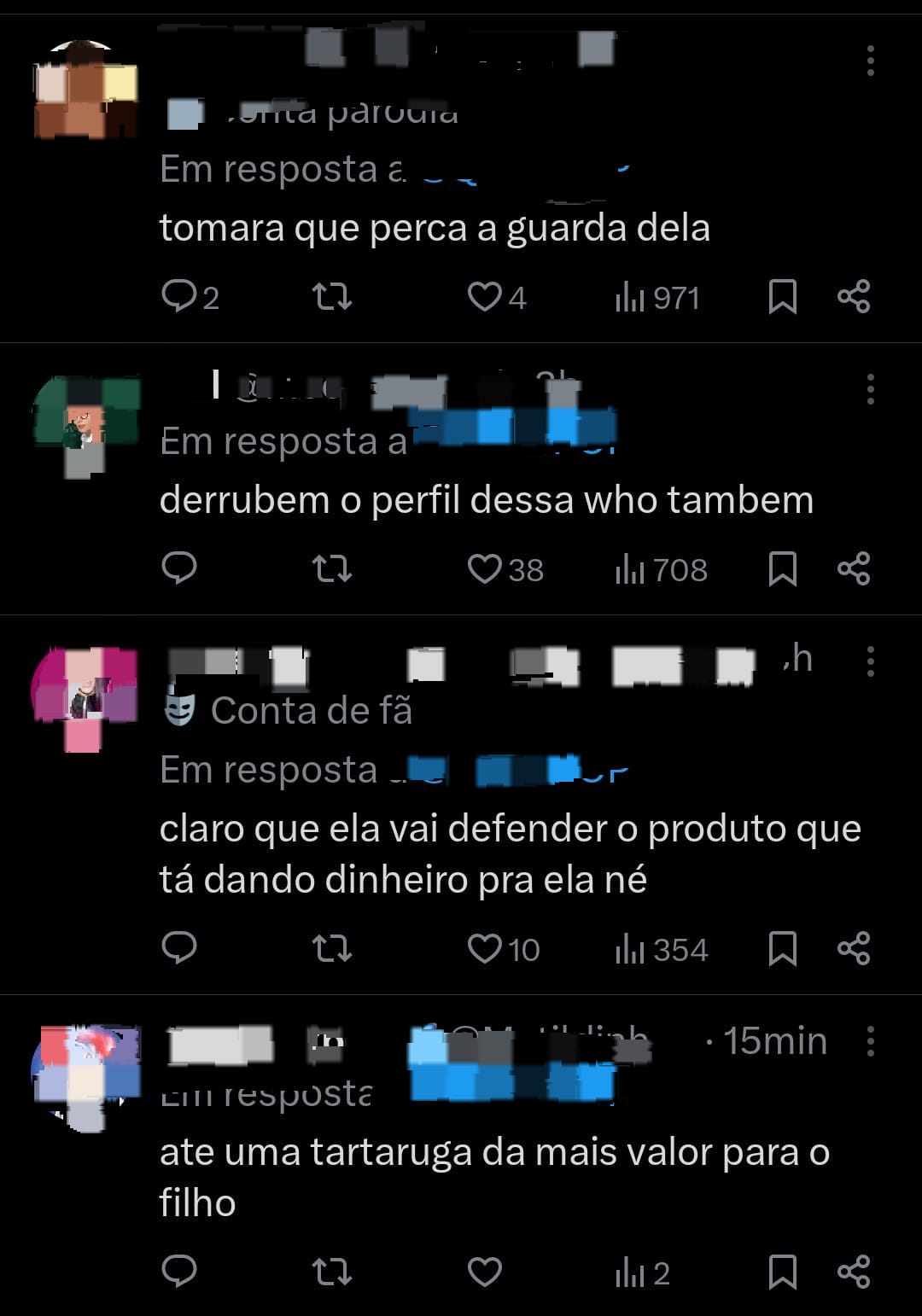Viewport: 922px width, 1316px height.
Task: Open overflow menu on "tomara que perca" tweet
Action: click(x=871, y=61)
